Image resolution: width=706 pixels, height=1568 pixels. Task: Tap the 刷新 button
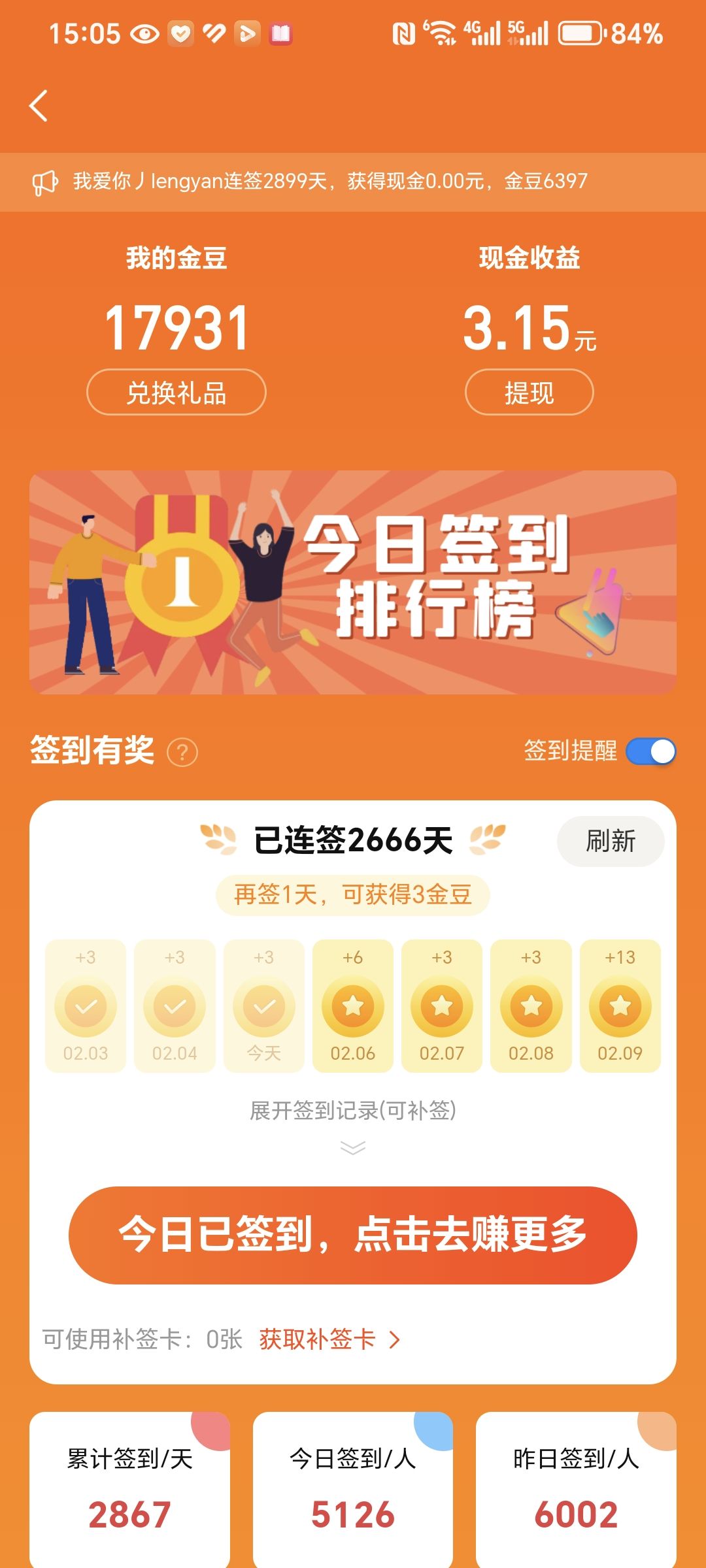click(x=610, y=841)
